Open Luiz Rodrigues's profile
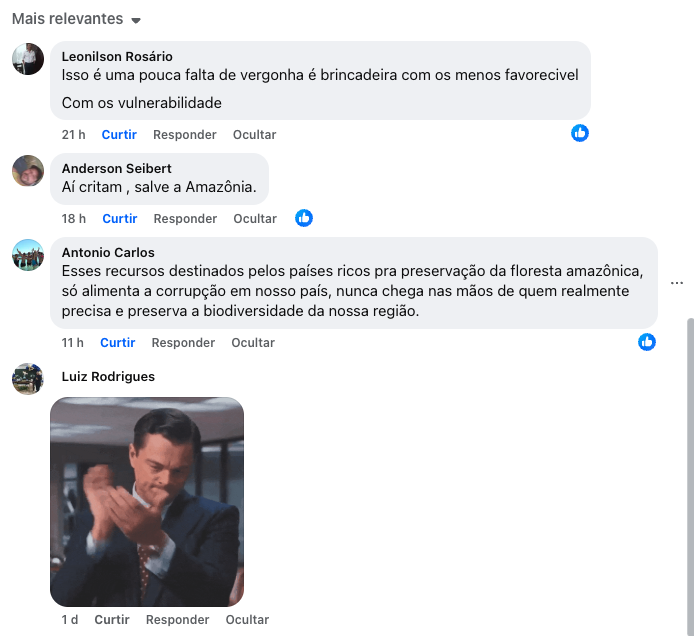 point(108,376)
